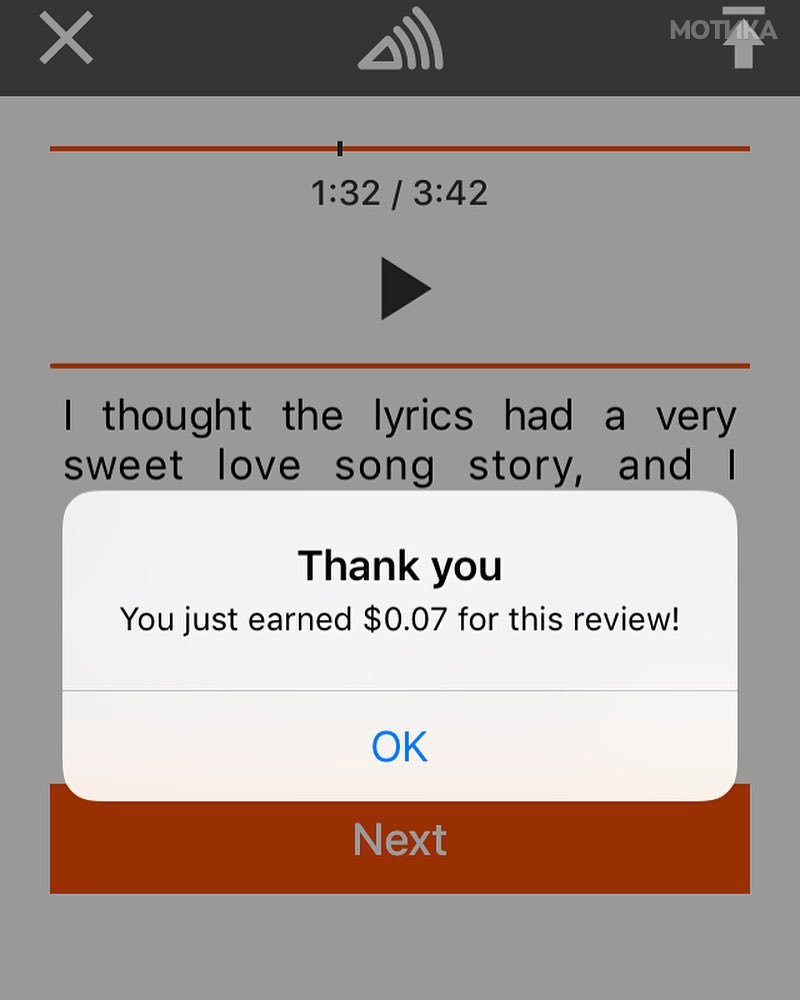Tap the song progress bar at 1:32
Image resolution: width=800 pixels, height=1000 pixels.
pos(340,149)
